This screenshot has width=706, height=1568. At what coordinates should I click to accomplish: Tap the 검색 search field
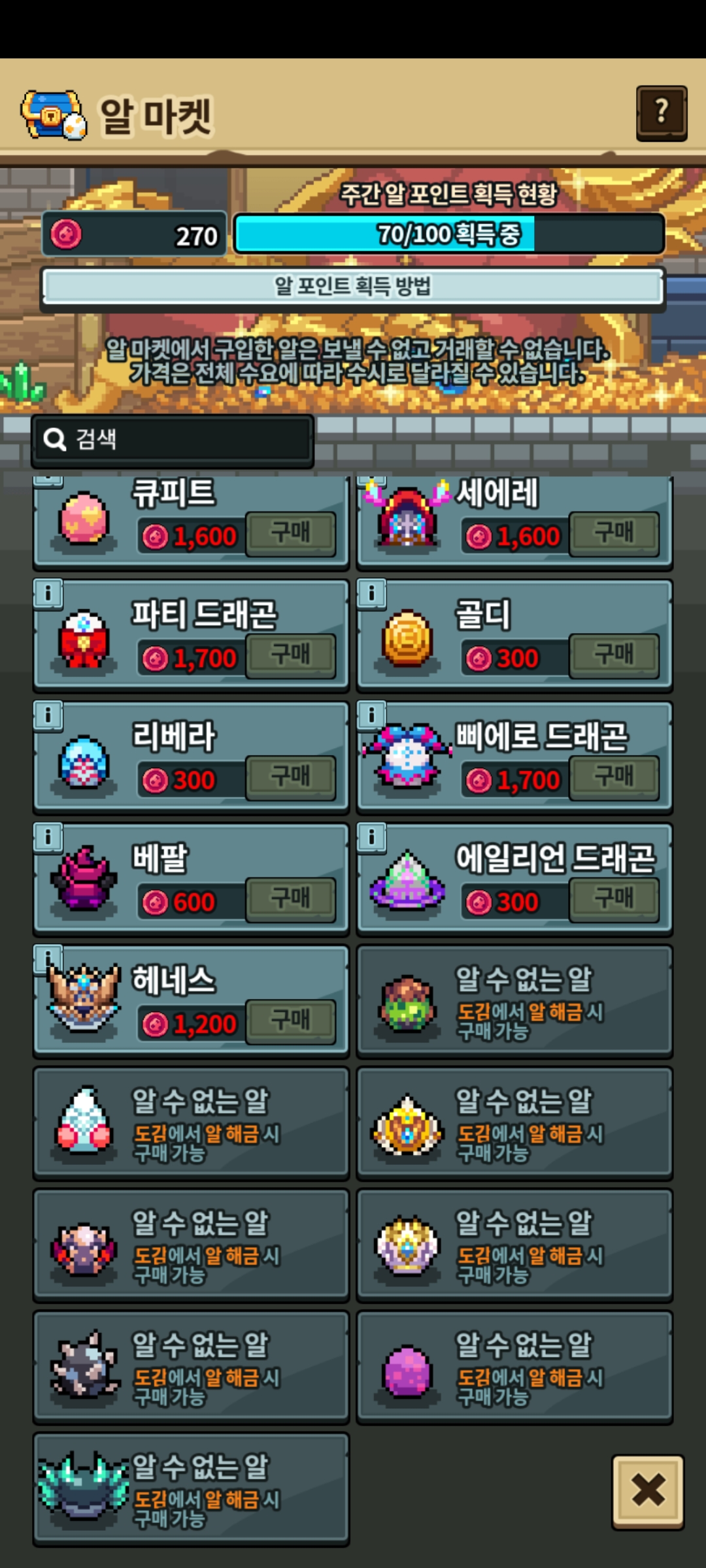pyautogui.click(x=173, y=439)
